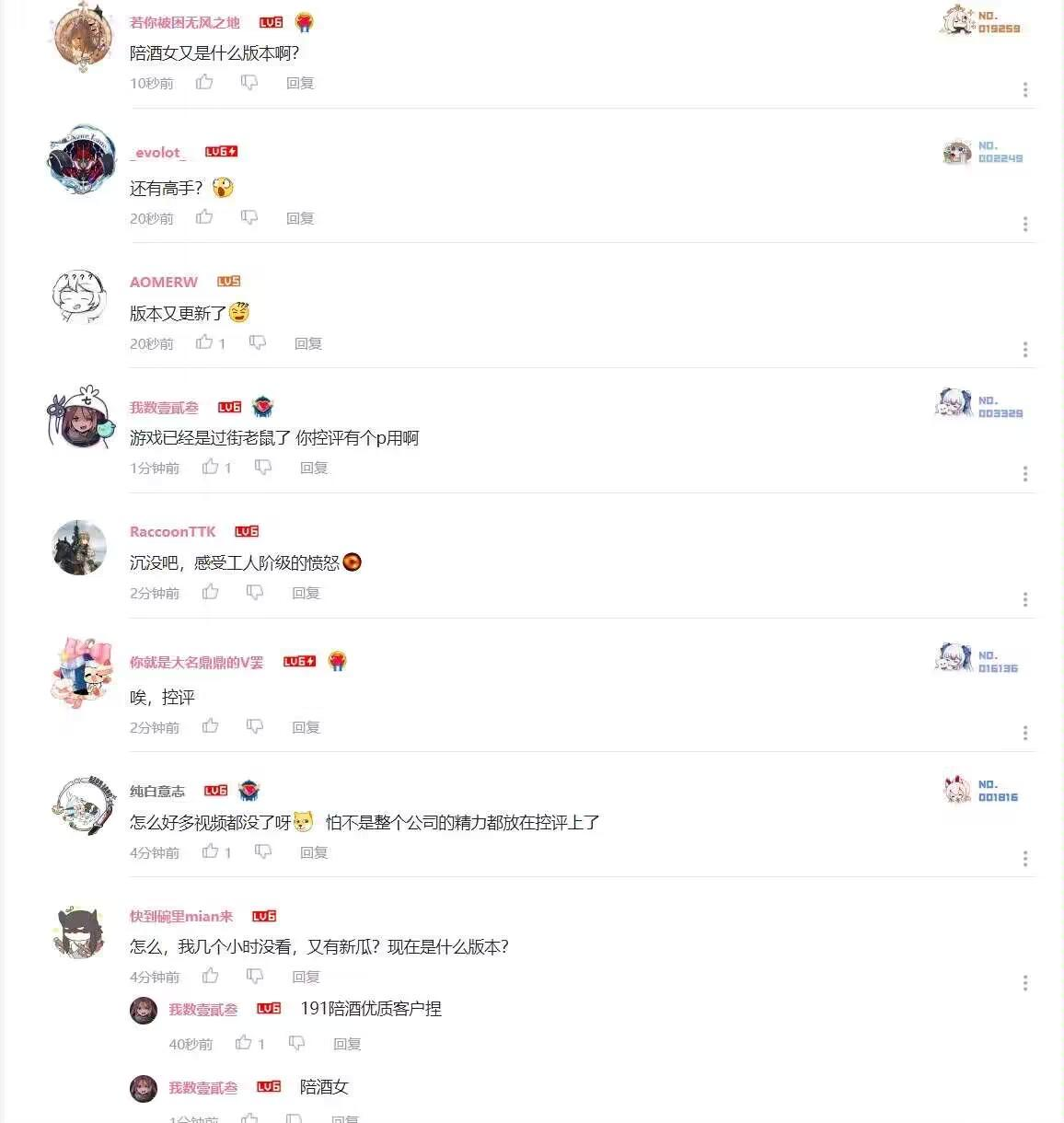
Task: Dislike 快到碗里mian来's comment
Action: click(255, 977)
